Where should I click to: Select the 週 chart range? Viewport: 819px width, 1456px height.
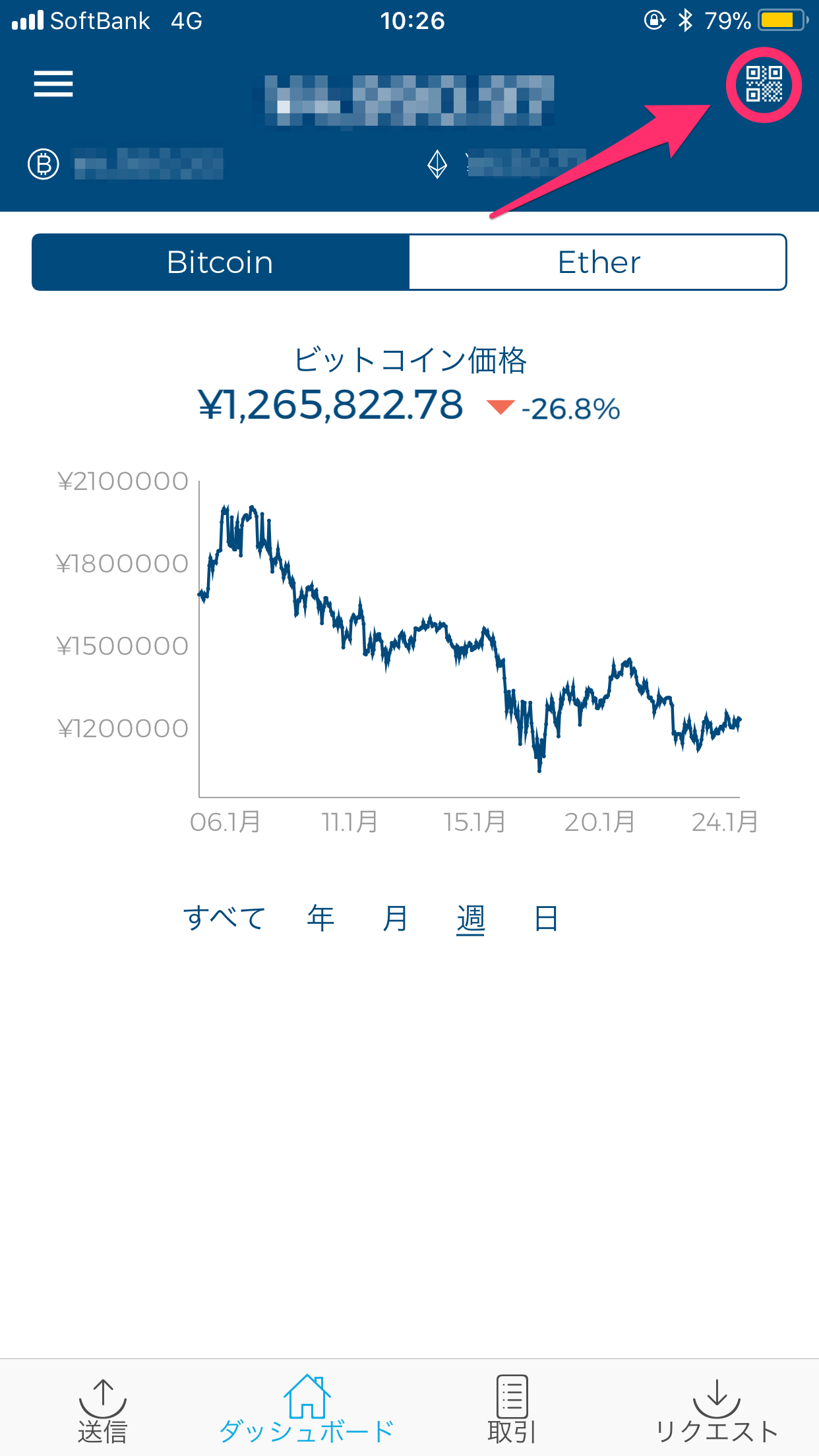click(471, 919)
